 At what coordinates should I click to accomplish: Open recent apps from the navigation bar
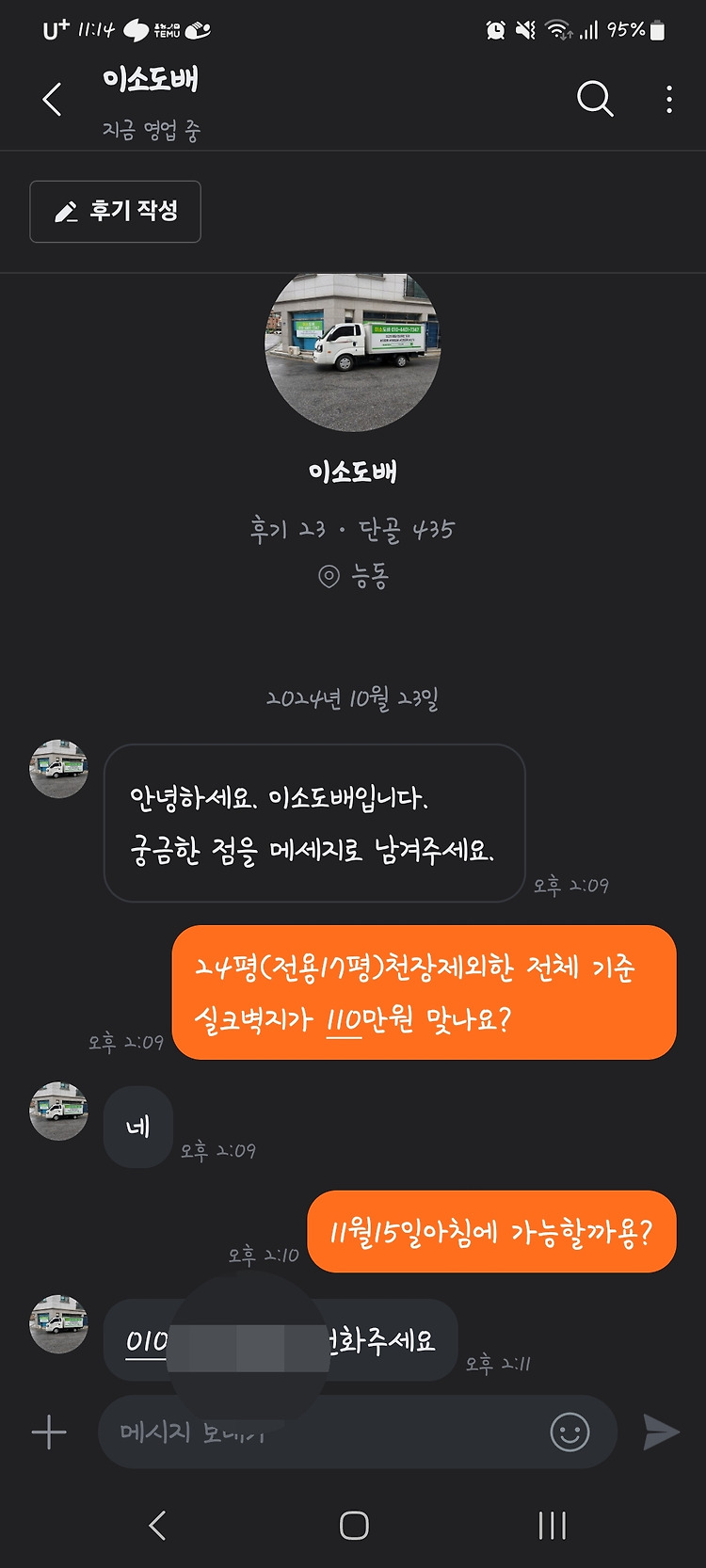point(552,1526)
